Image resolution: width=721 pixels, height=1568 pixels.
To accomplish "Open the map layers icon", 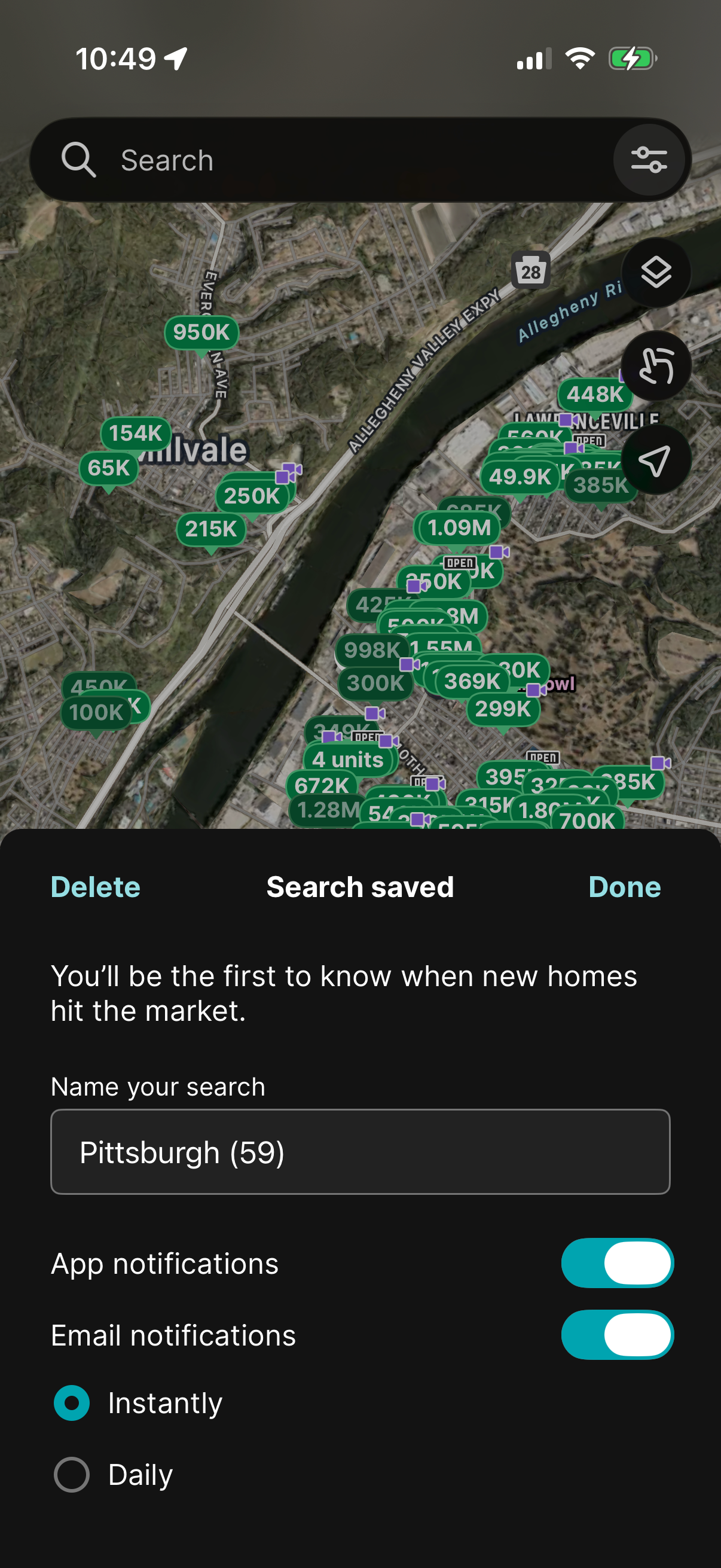I will coord(656,272).
